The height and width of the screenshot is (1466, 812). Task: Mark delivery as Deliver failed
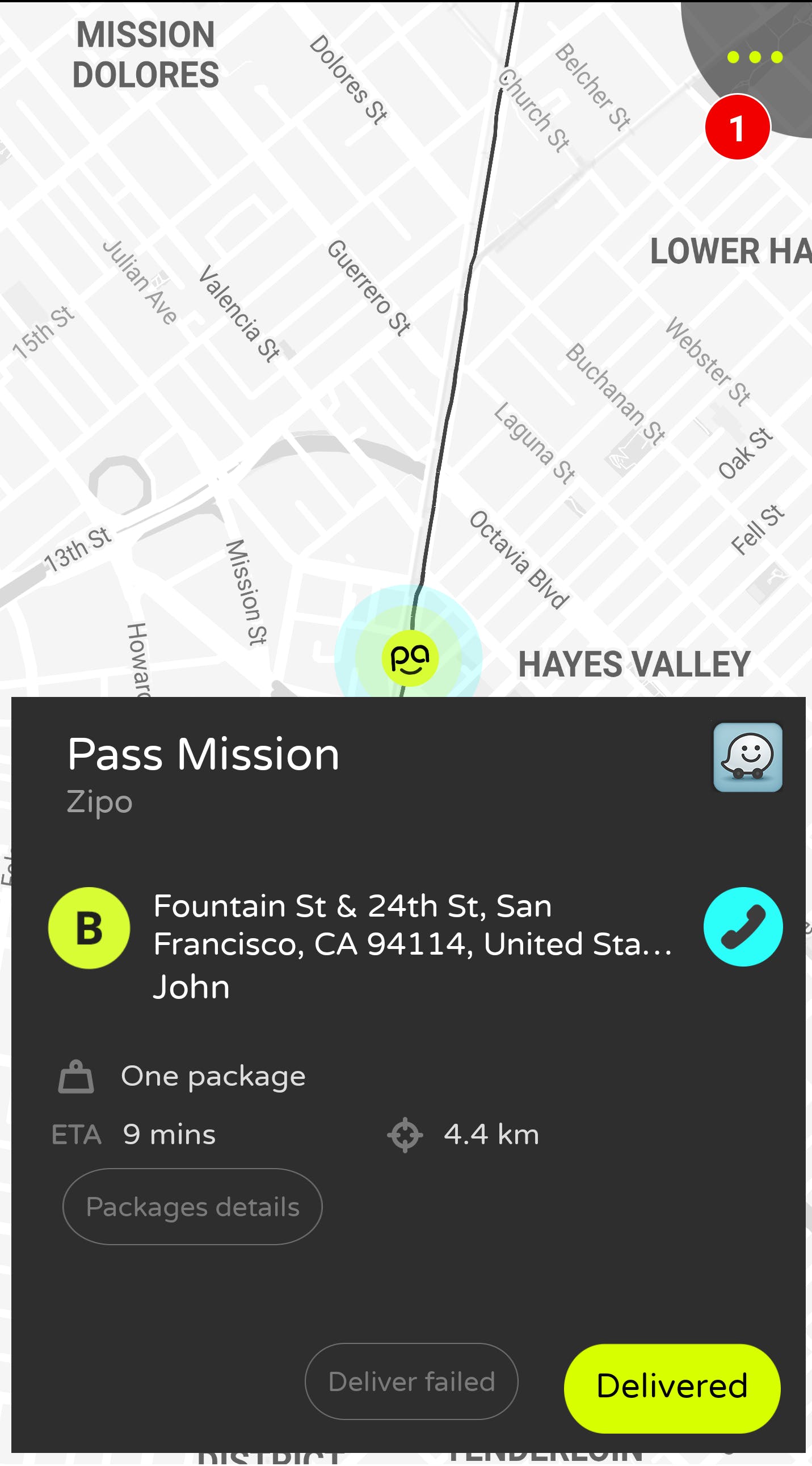[411, 1381]
